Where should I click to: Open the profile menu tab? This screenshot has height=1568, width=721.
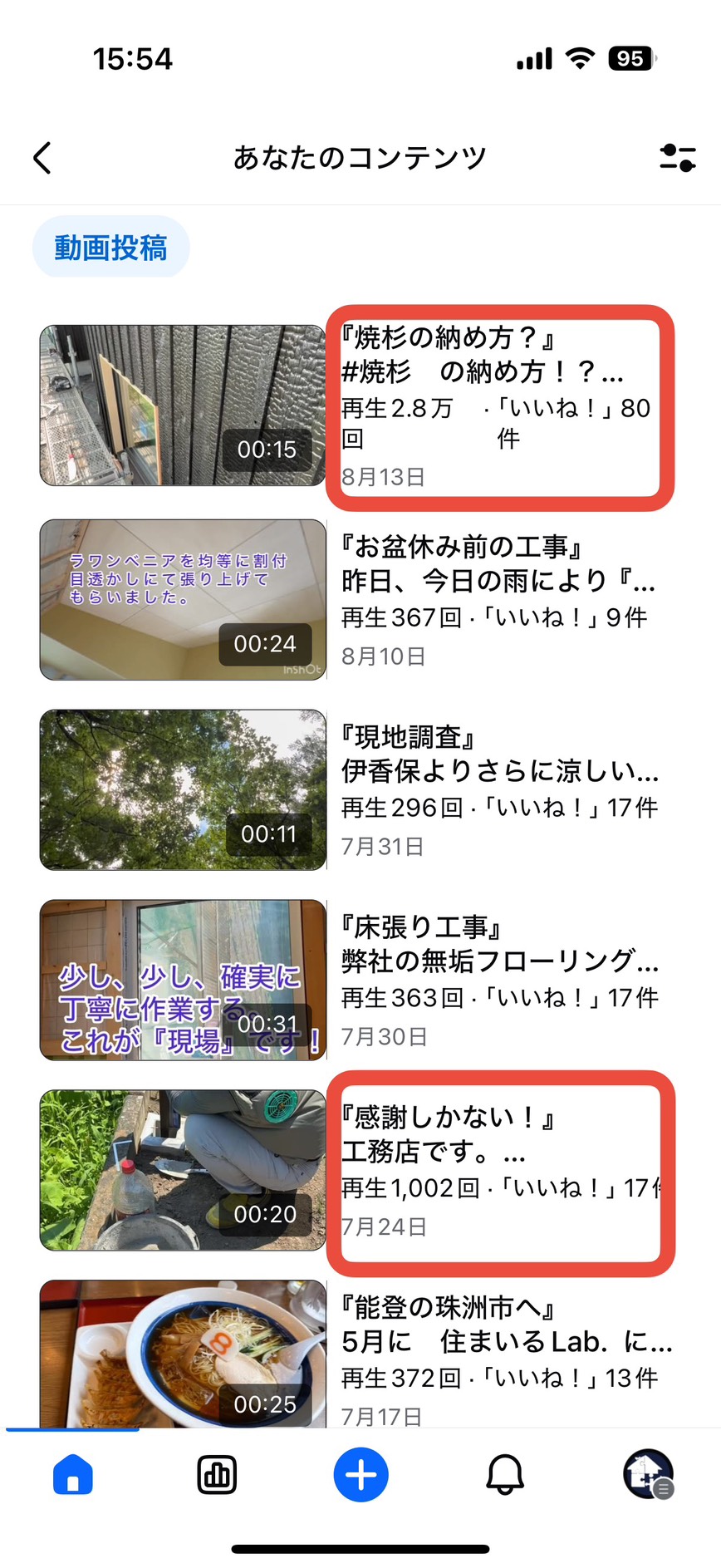[648, 1475]
